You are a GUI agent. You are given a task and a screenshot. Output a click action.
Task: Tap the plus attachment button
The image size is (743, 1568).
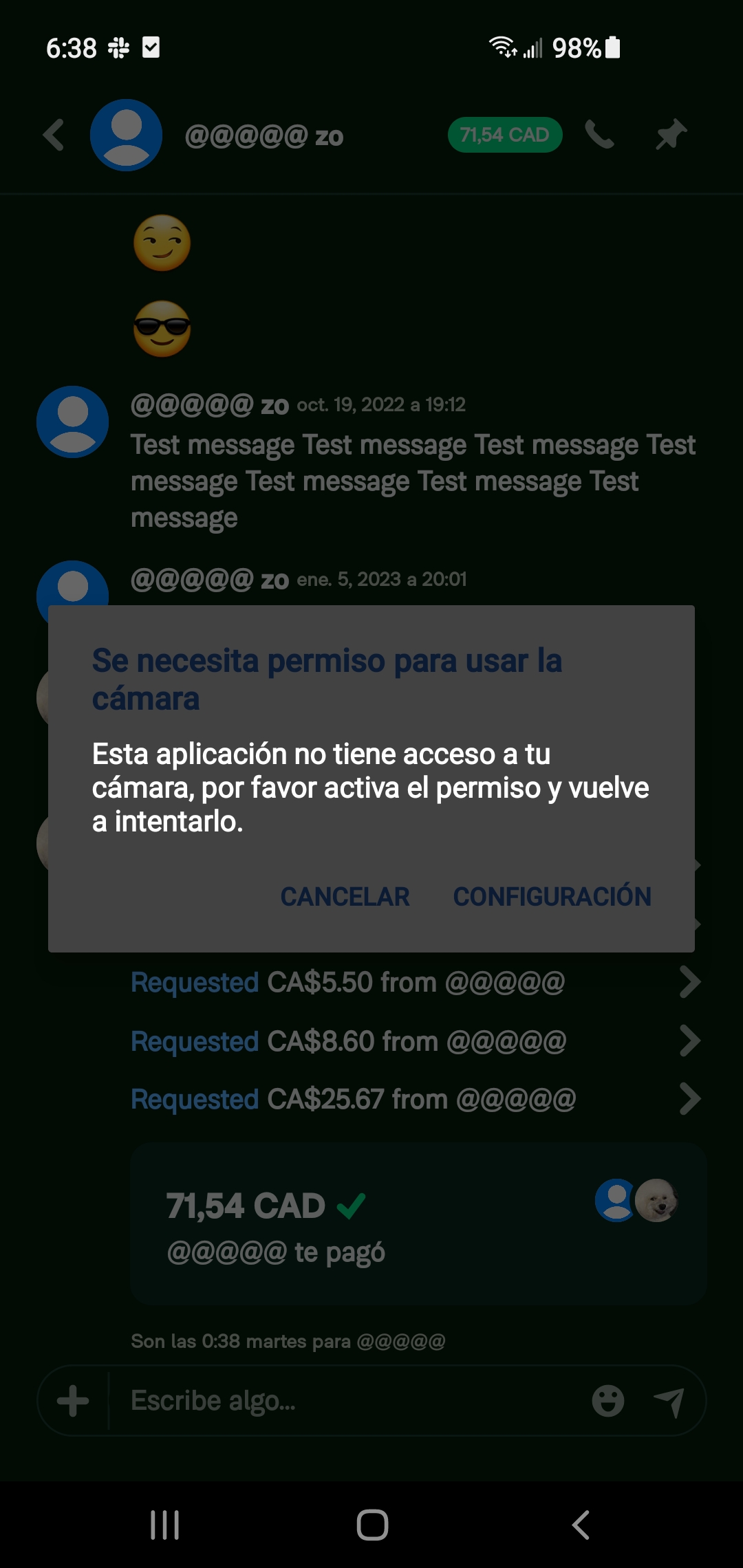[73, 1401]
